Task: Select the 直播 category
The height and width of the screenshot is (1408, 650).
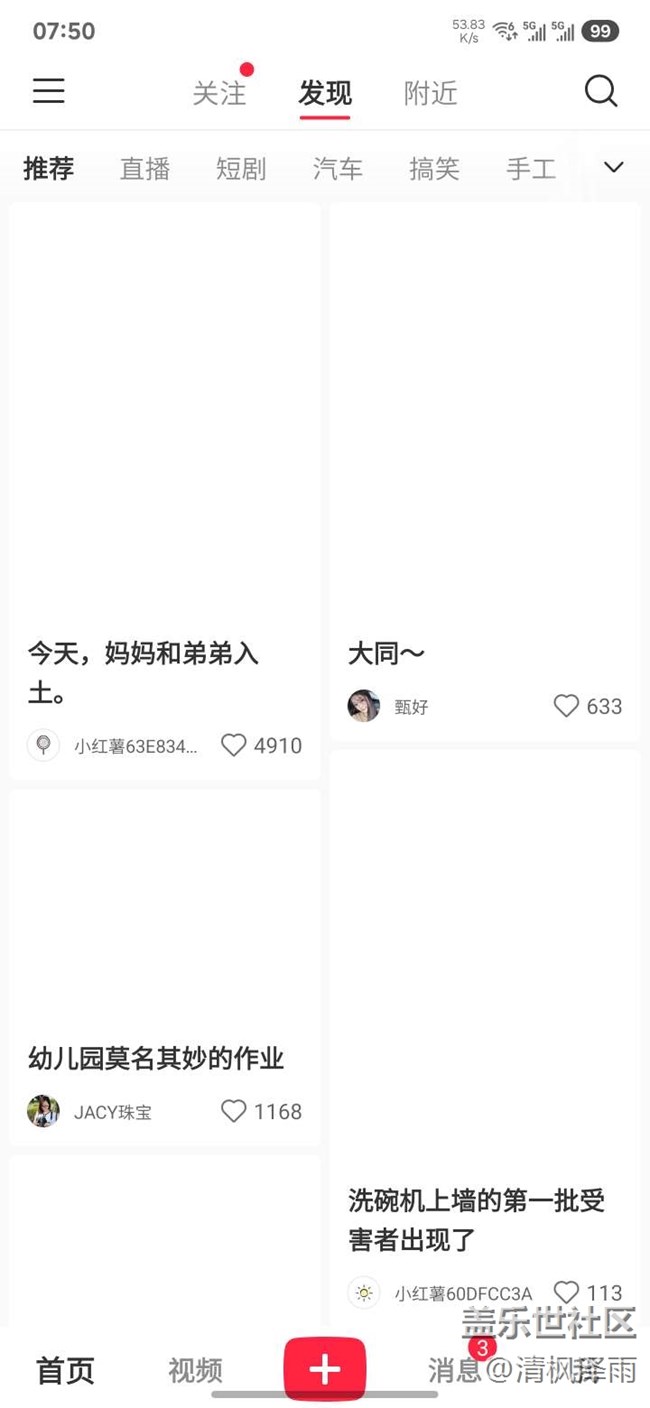Action: click(145, 169)
